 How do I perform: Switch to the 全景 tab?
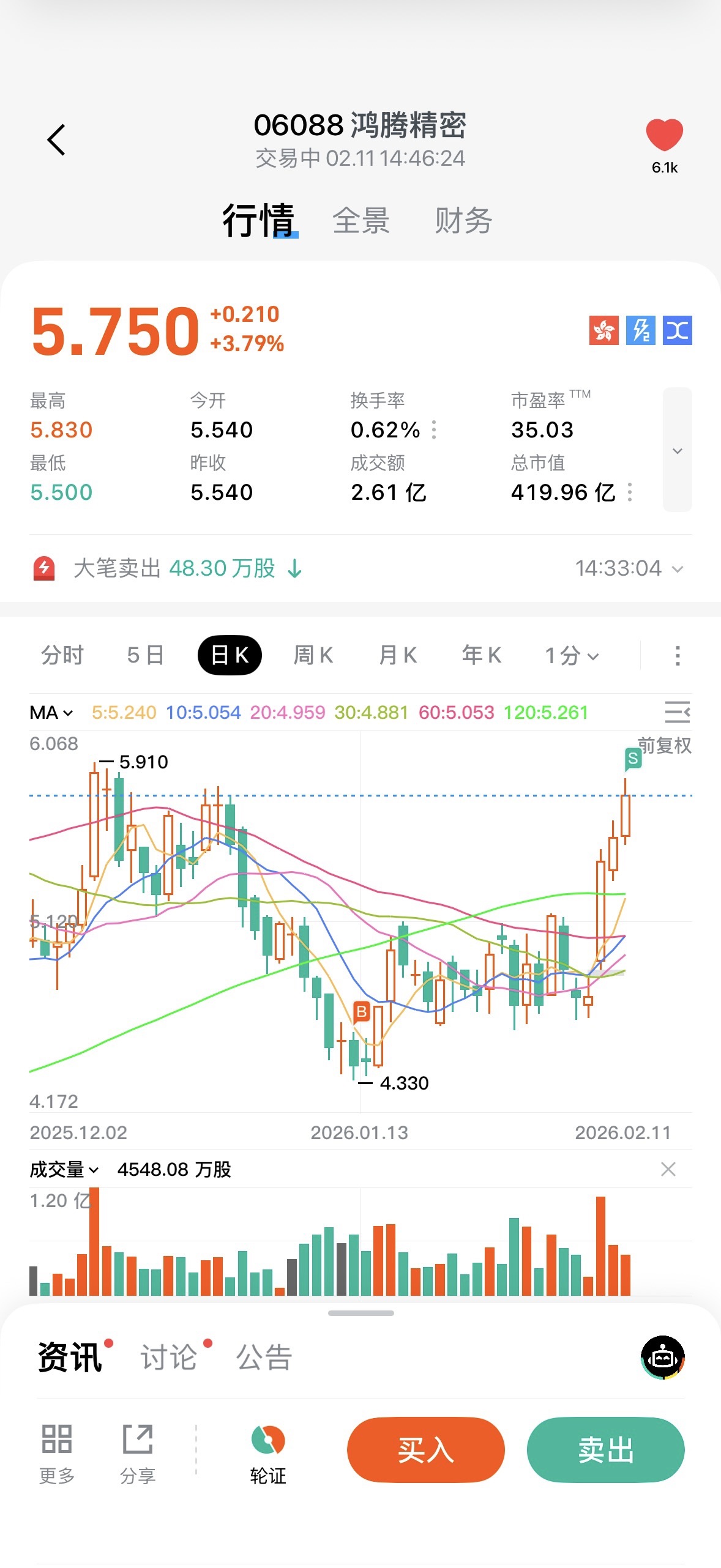[360, 221]
